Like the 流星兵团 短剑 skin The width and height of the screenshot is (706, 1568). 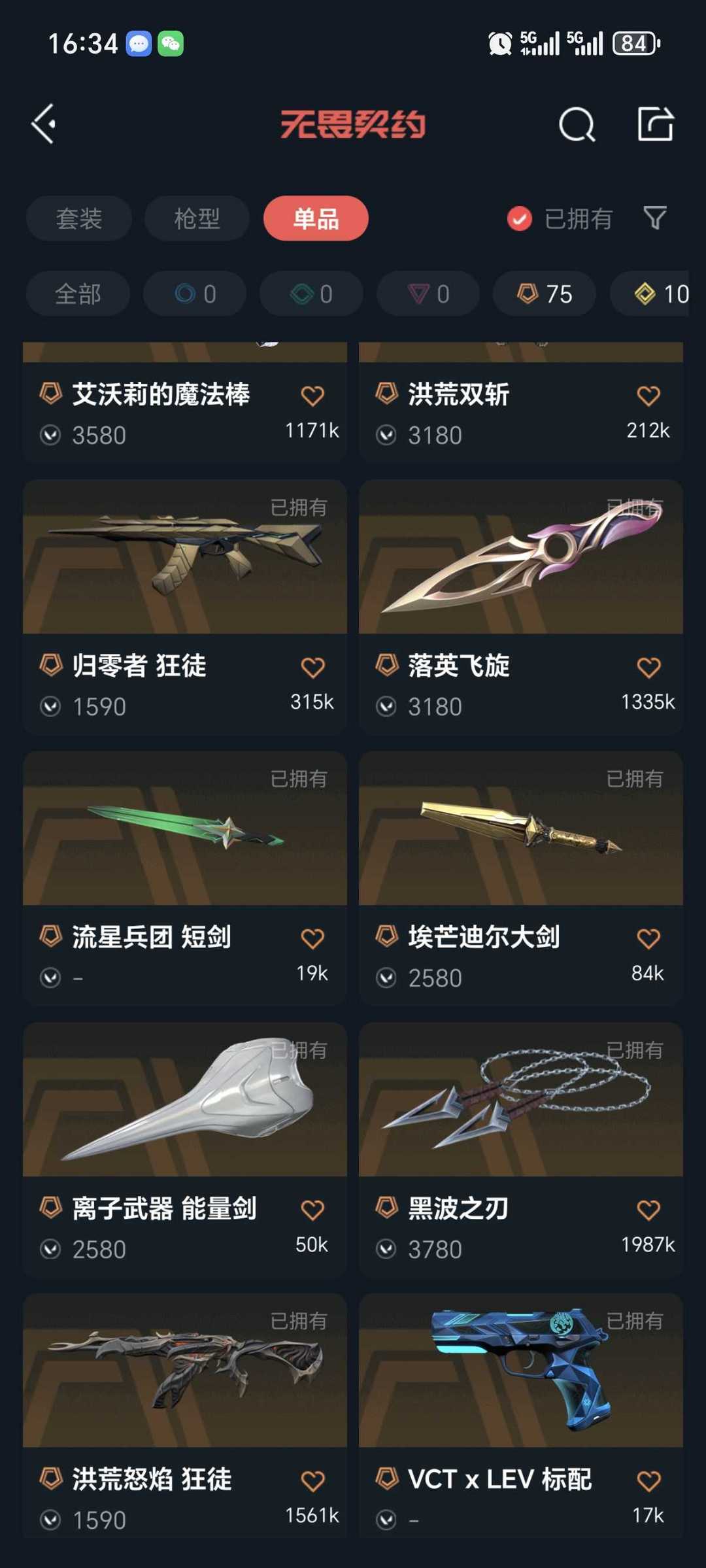pos(312,939)
